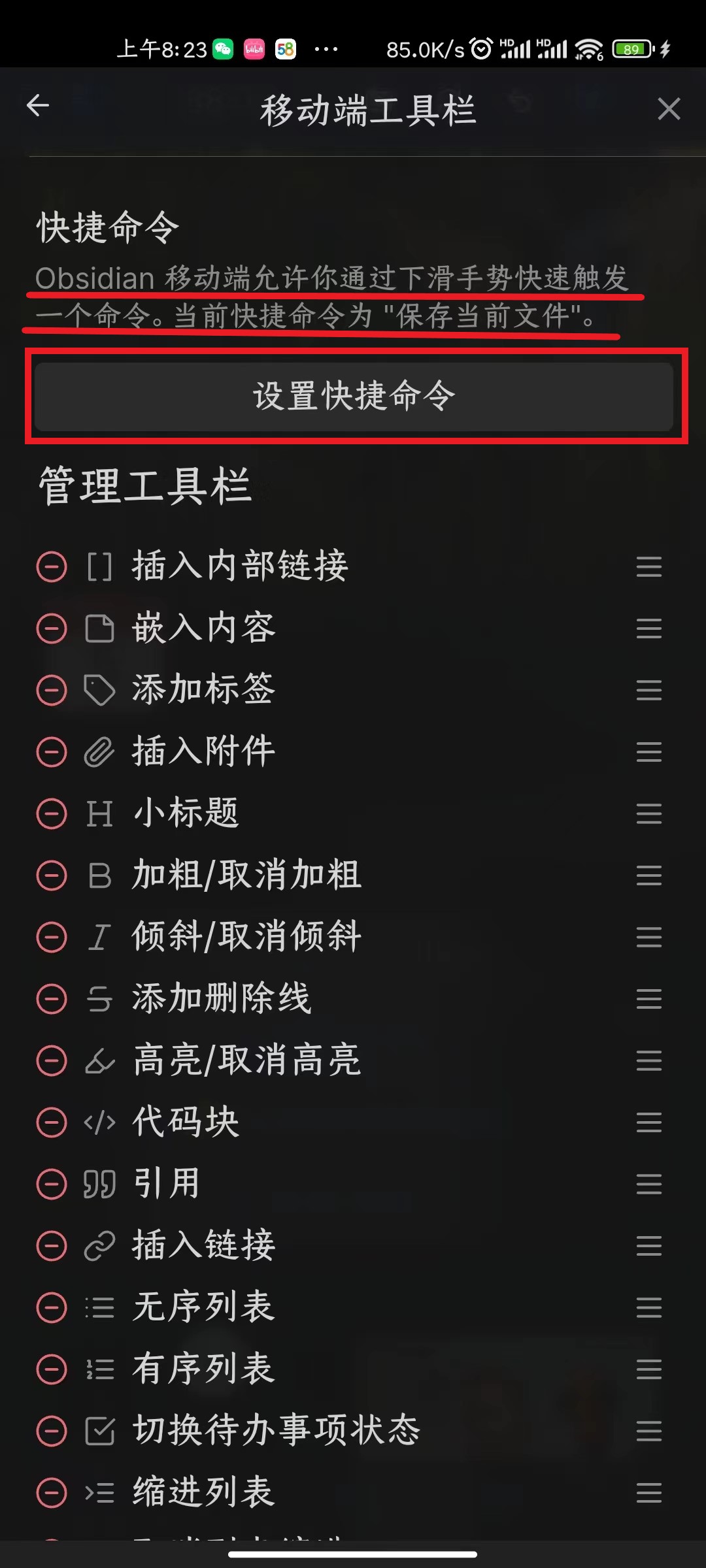Image resolution: width=706 pixels, height=1568 pixels.
Task: Tap the minus icon next to 代码块
Action: [x=51, y=1122]
